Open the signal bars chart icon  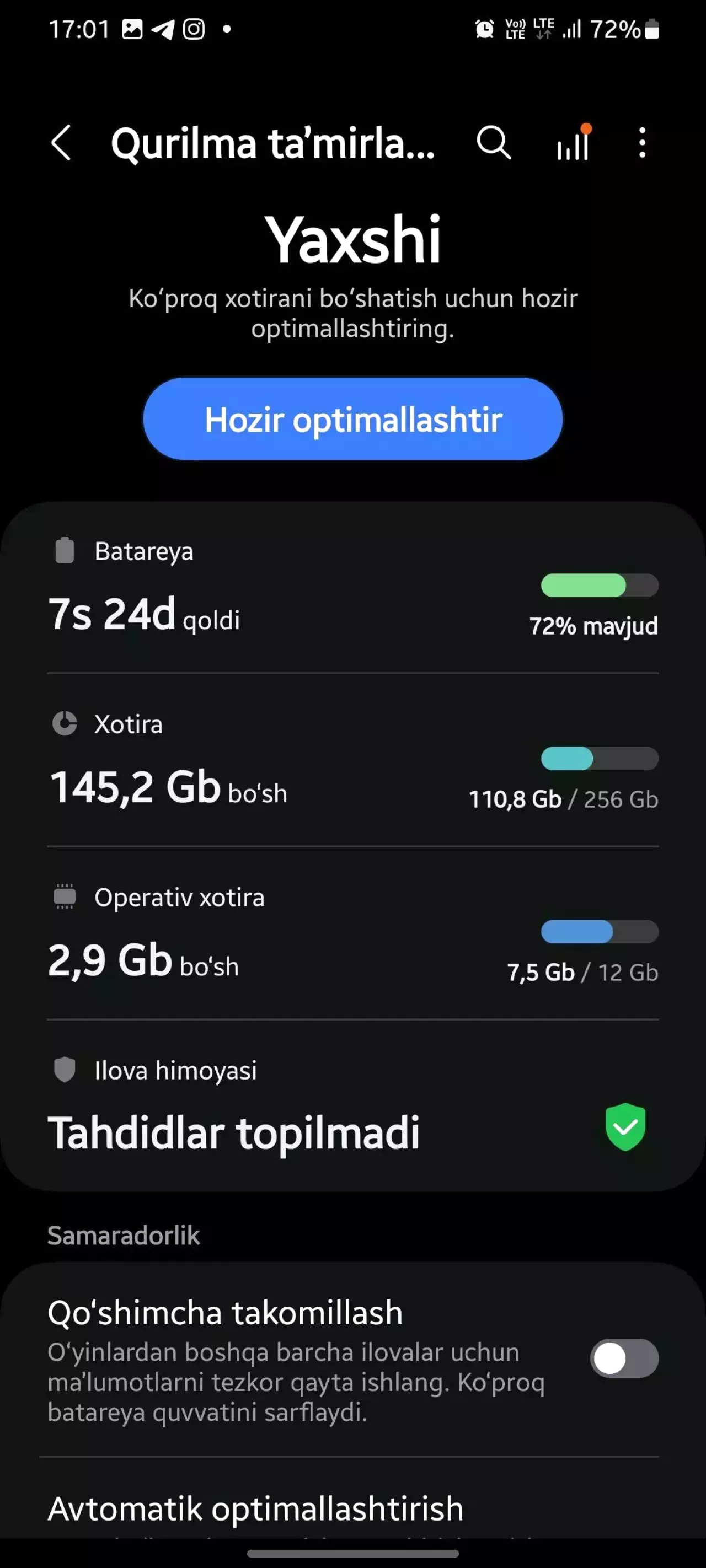(574, 143)
